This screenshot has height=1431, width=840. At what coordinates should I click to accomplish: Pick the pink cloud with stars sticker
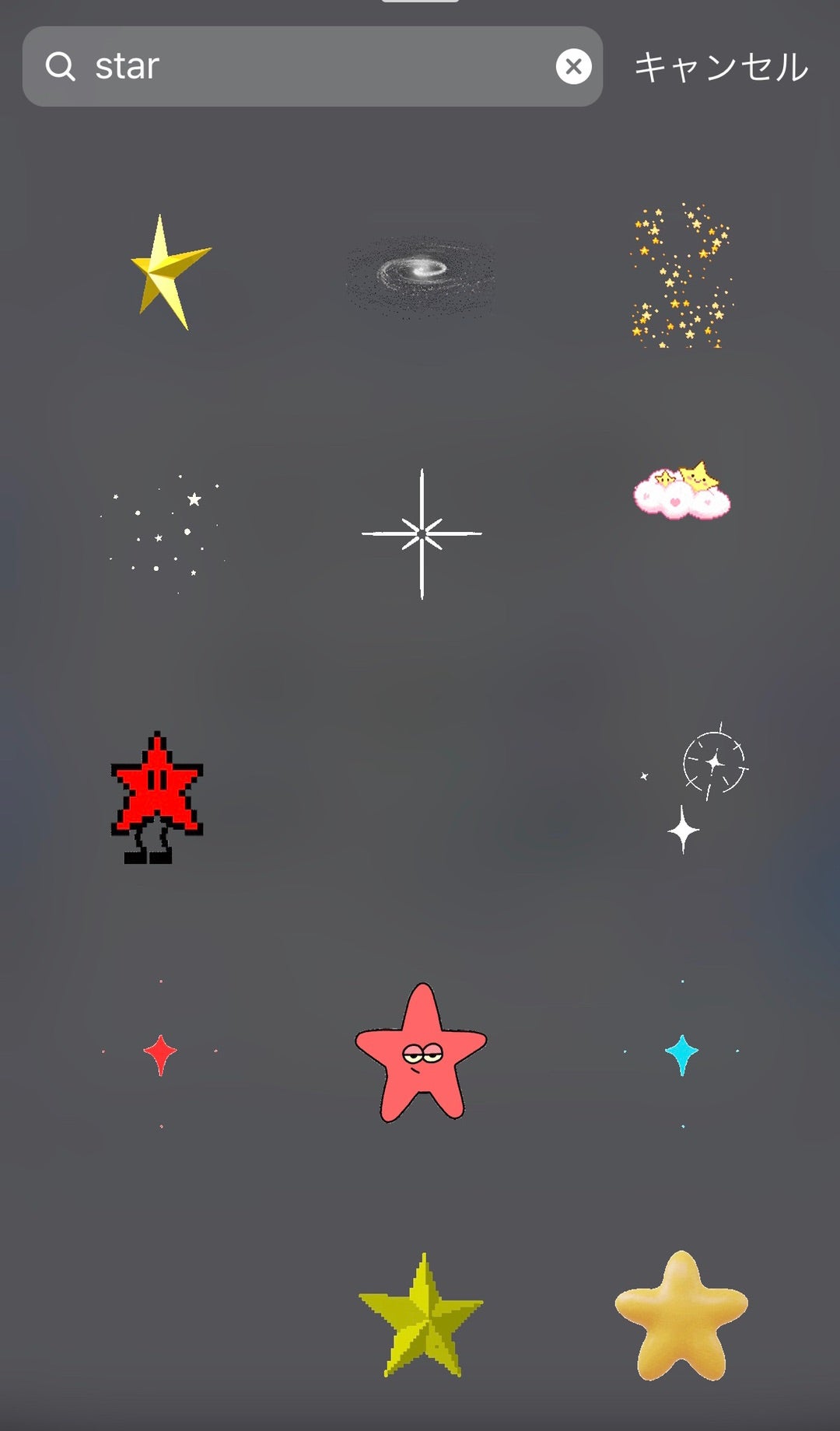pos(682,491)
